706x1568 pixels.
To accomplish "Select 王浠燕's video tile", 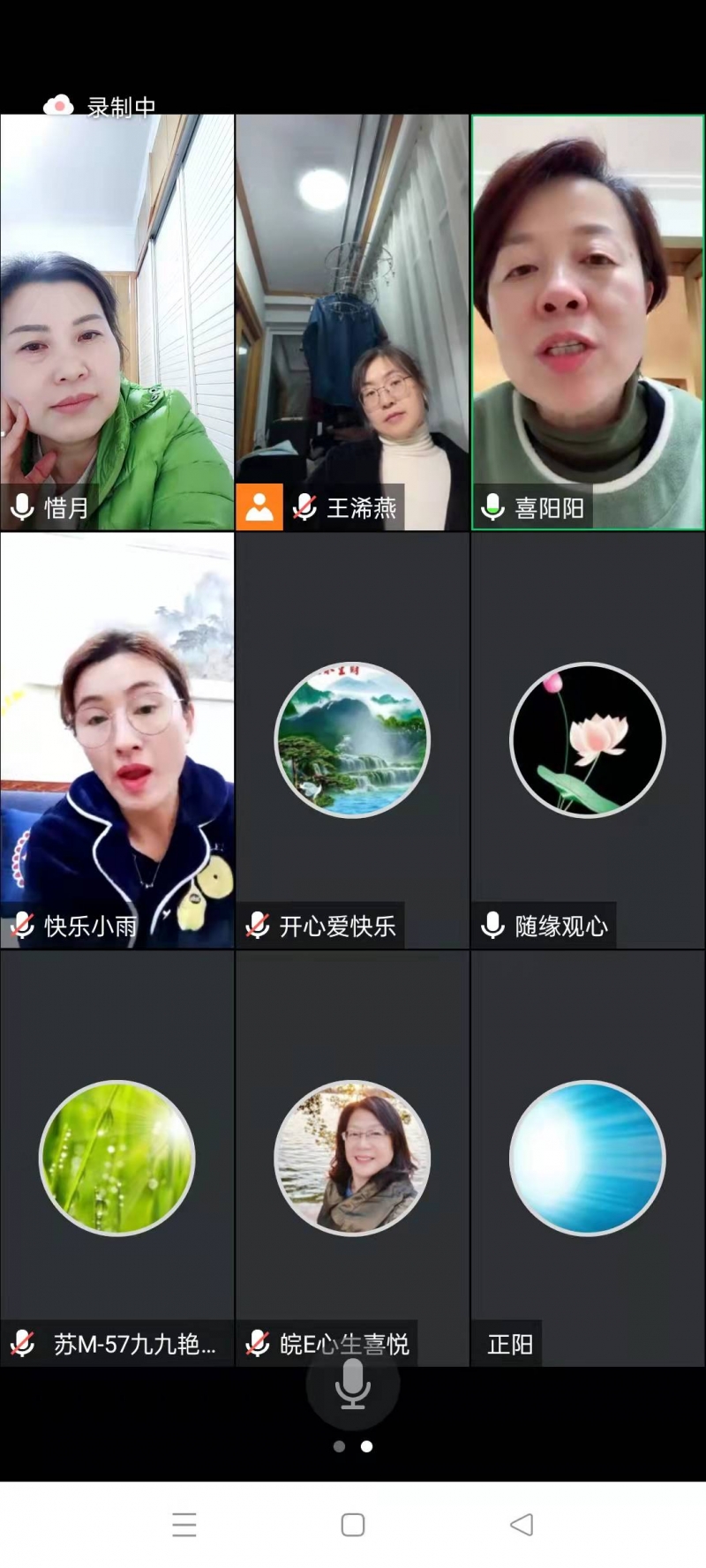I will tap(352, 322).
